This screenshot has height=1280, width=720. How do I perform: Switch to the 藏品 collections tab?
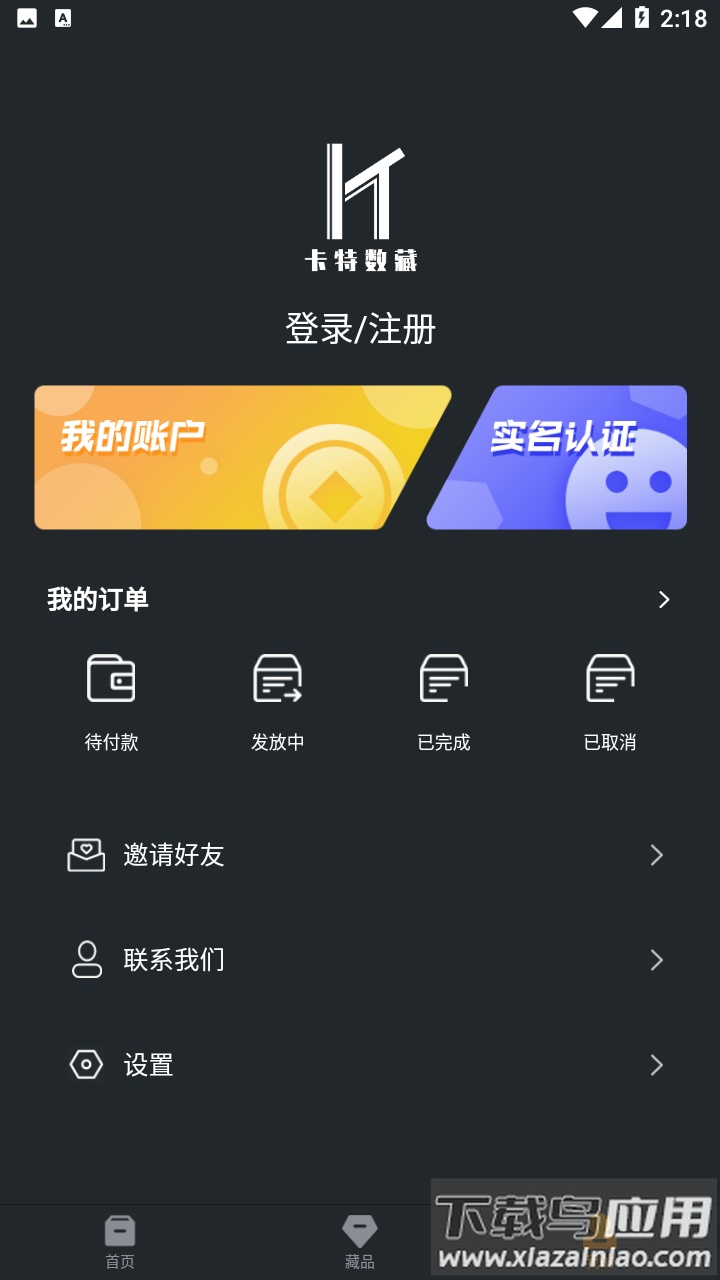pyautogui.click(x=360, y=1240)
